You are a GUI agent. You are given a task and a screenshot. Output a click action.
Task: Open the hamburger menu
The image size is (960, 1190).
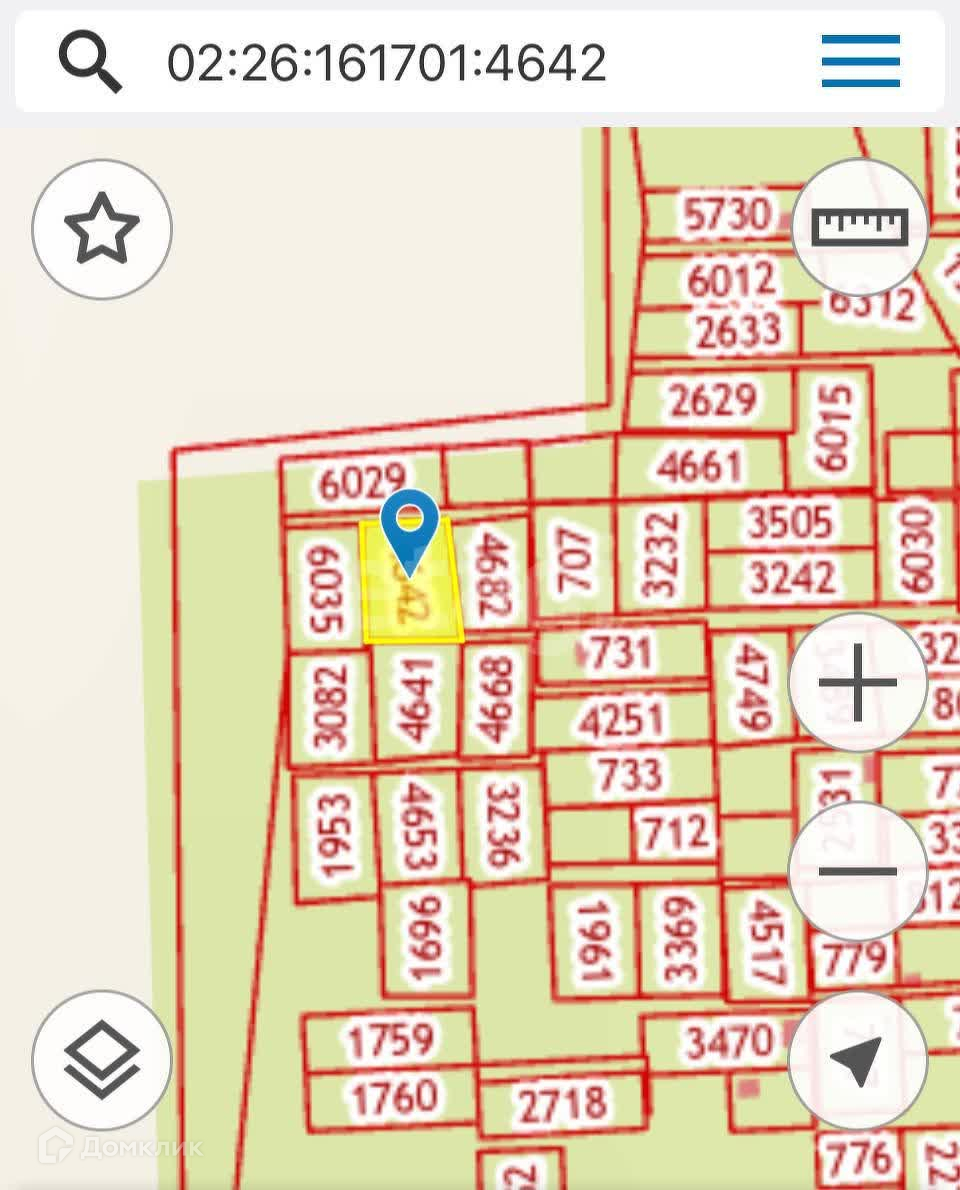860,62
